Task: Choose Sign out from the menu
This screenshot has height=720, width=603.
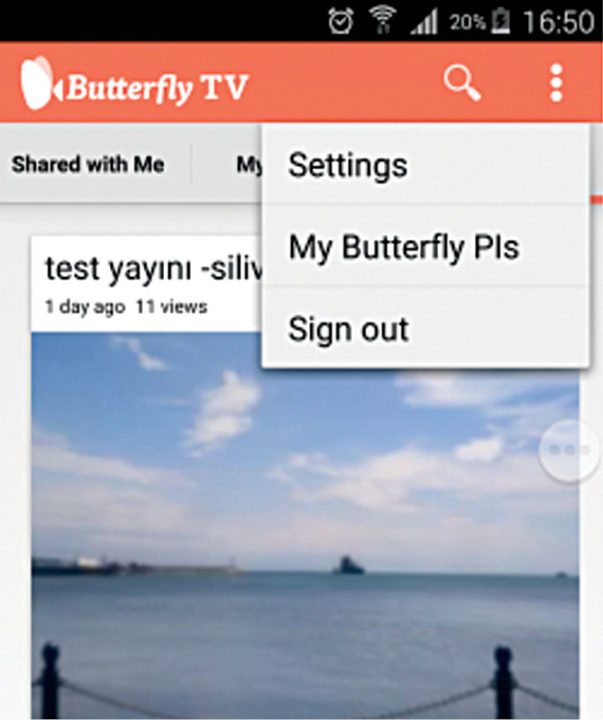Action: point(348,329)
